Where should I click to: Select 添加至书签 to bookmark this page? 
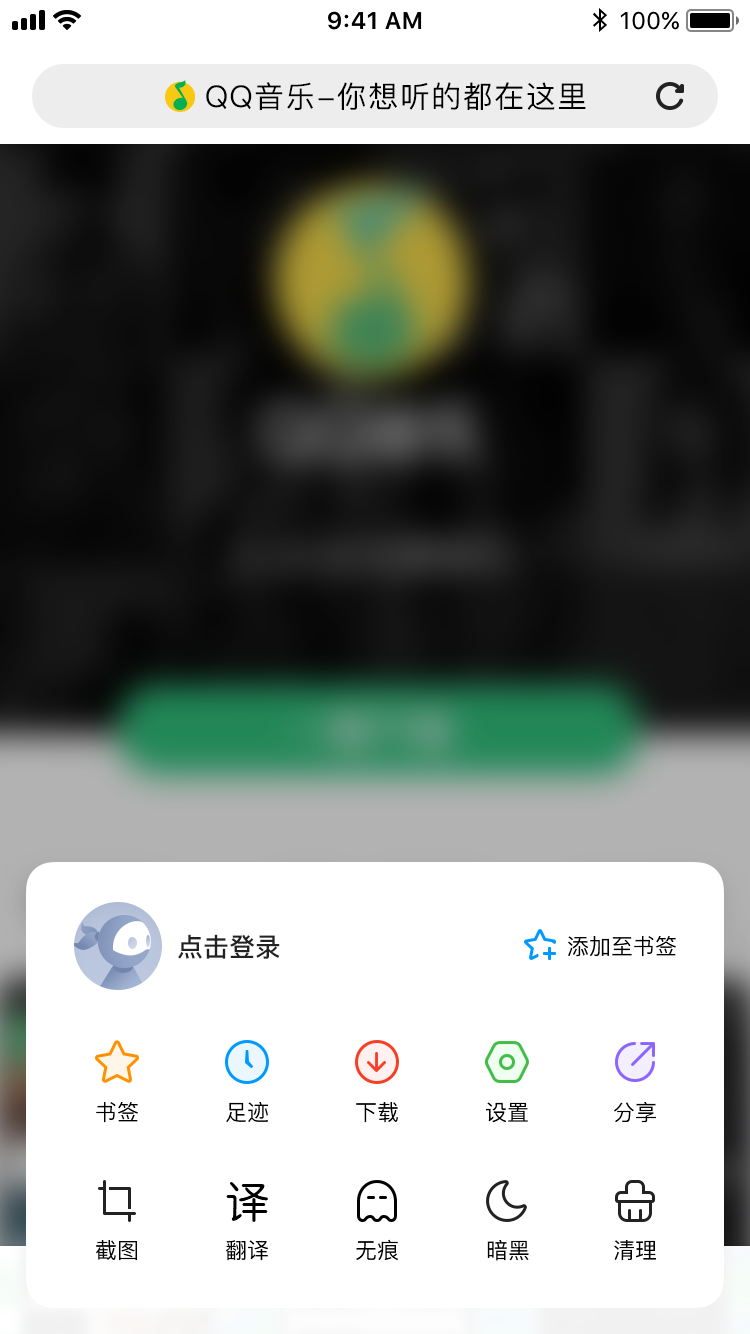point(600,946)
